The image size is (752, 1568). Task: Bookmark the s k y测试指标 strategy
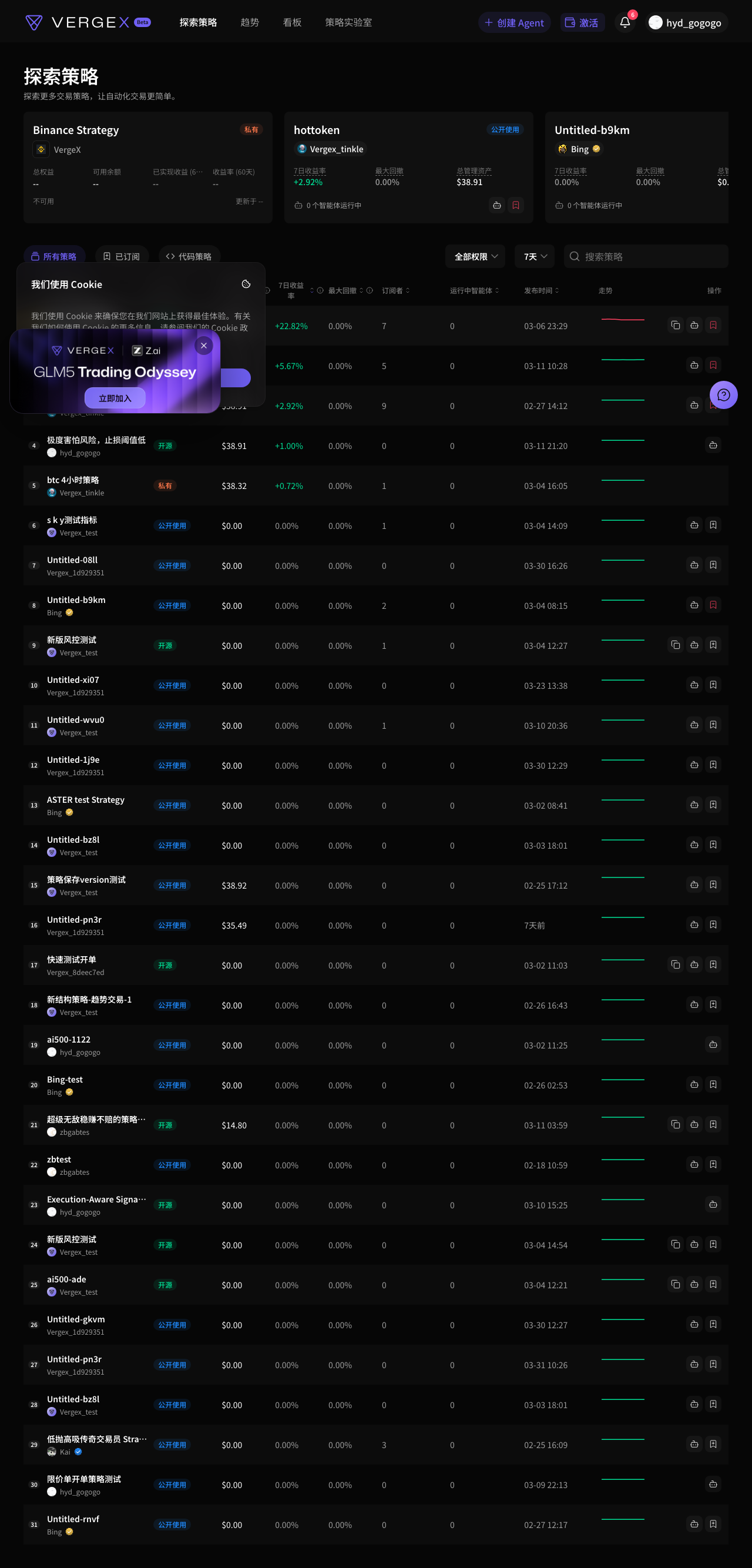pyautogui.click(x=713, y=525)
